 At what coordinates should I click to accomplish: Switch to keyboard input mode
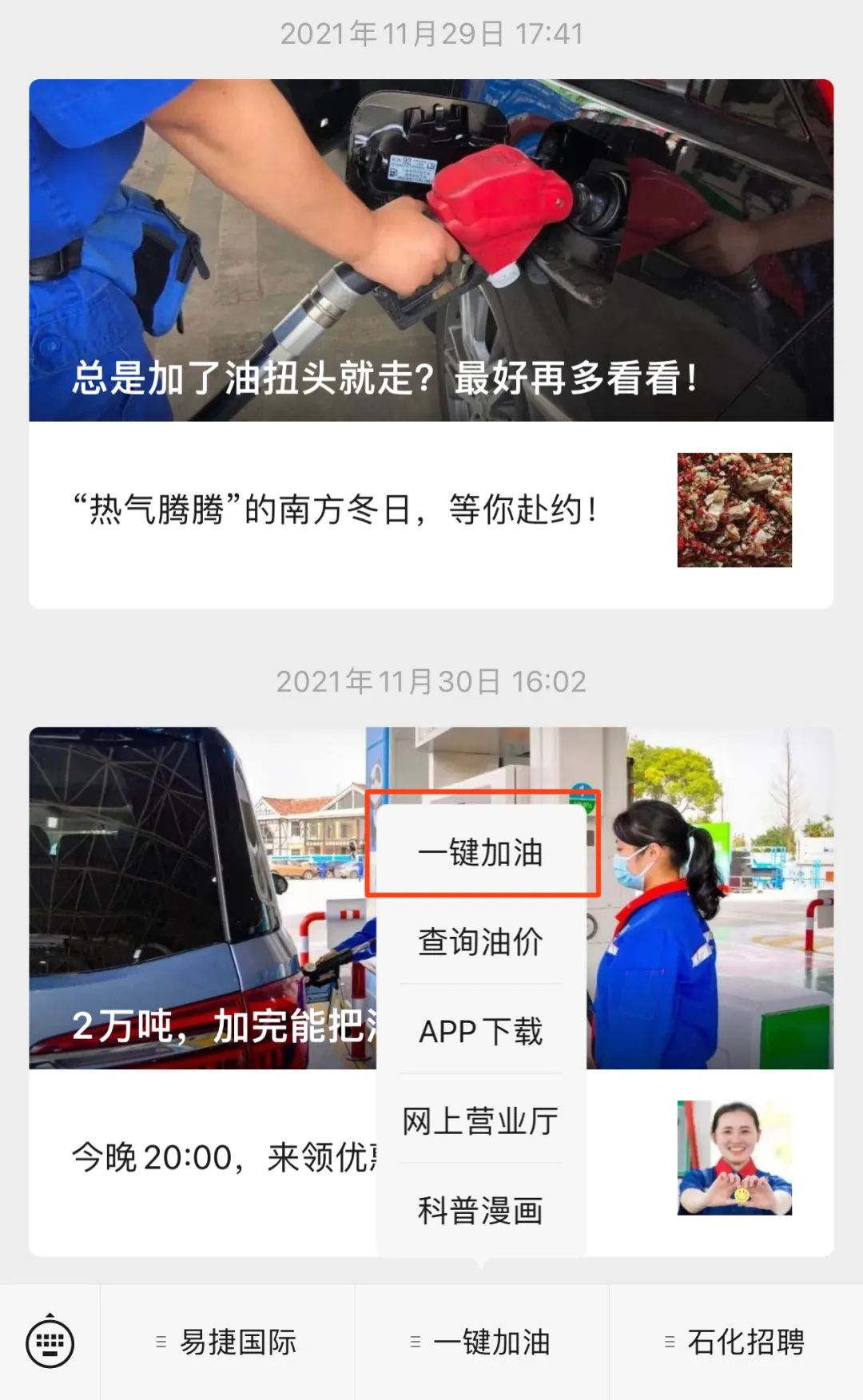tap(50, 1342)
